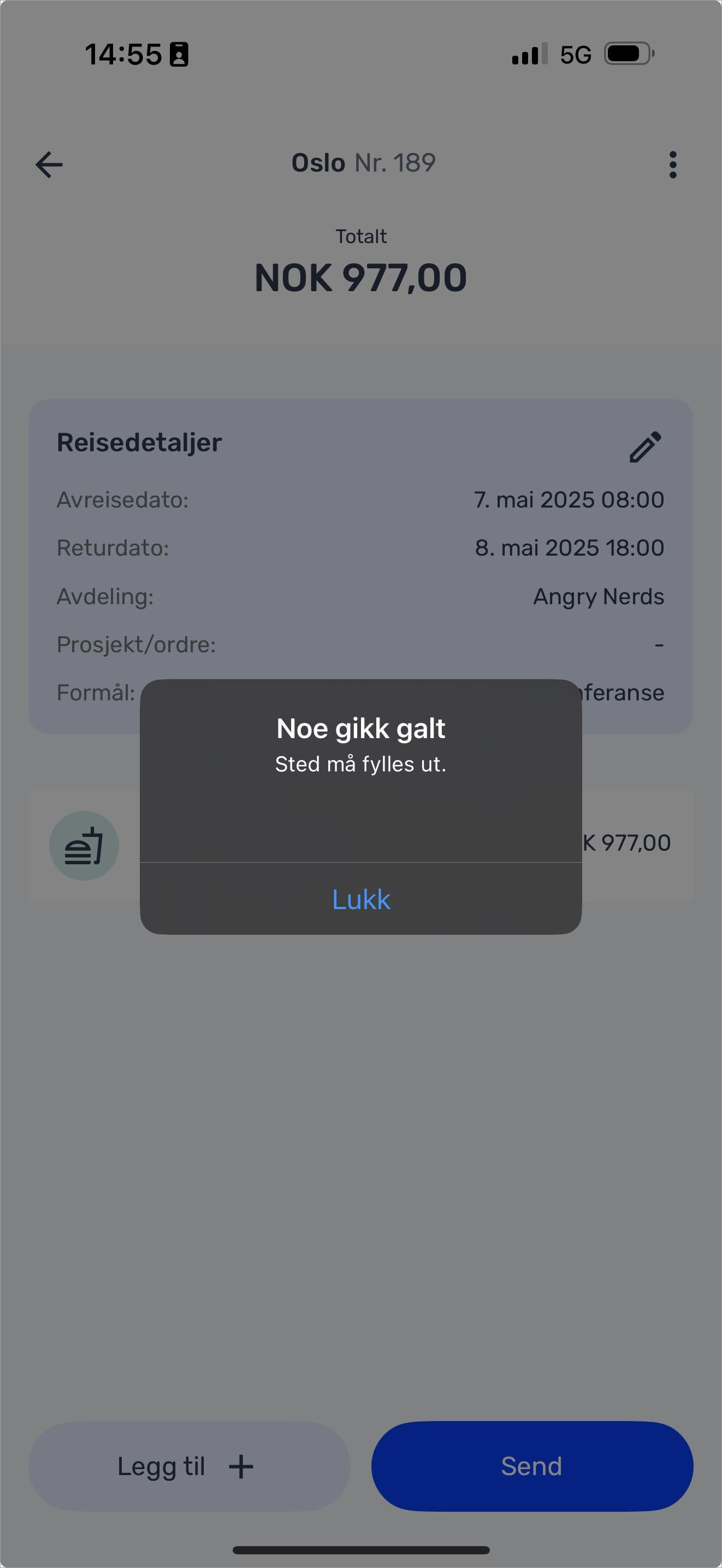Viewport: 722px width, 1568px height.
Task: Tap the pencil icon to edit Reisedetaljer
Action: coord(643,447)
